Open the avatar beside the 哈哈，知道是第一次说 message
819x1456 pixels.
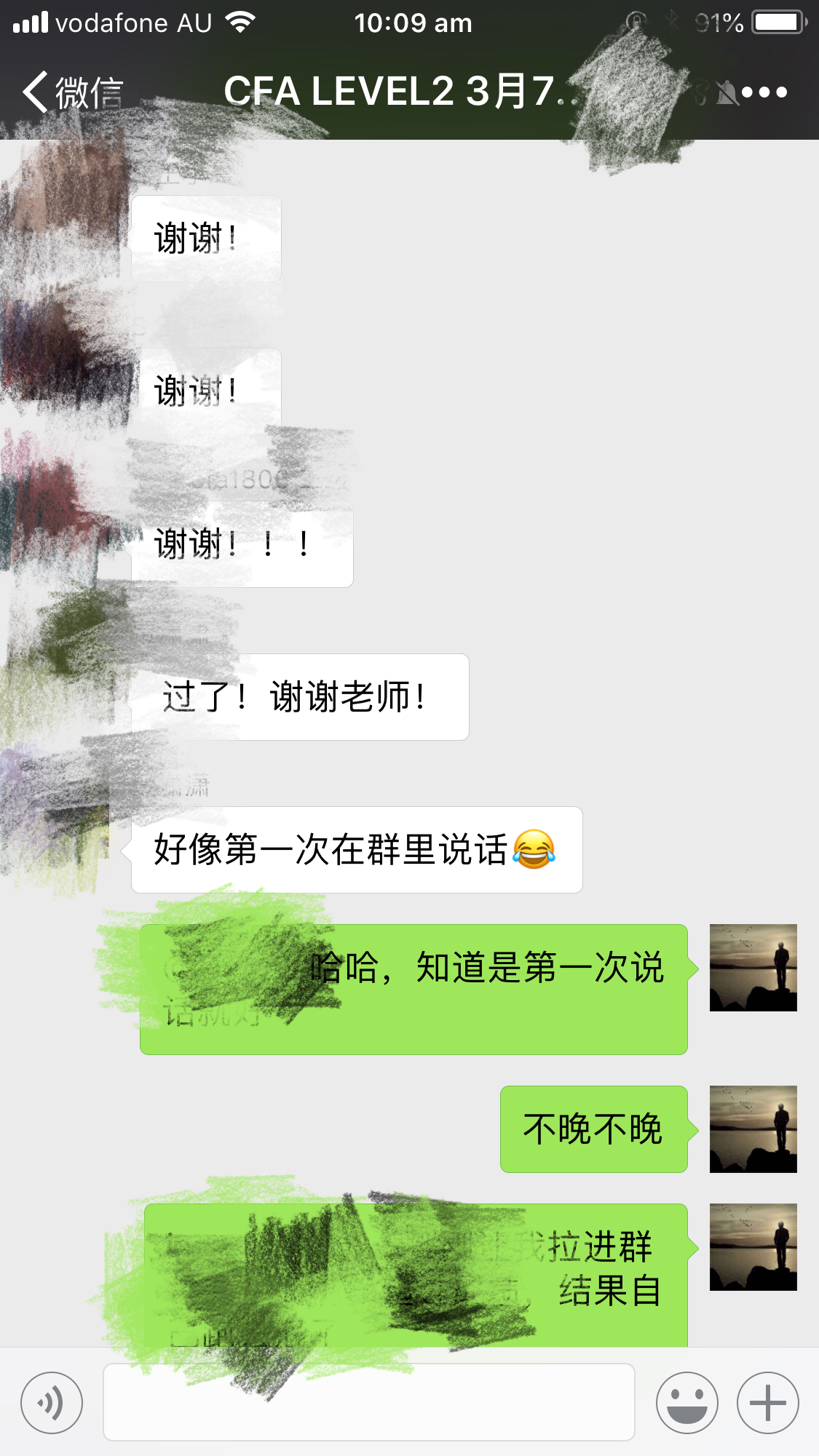[753, 967]
